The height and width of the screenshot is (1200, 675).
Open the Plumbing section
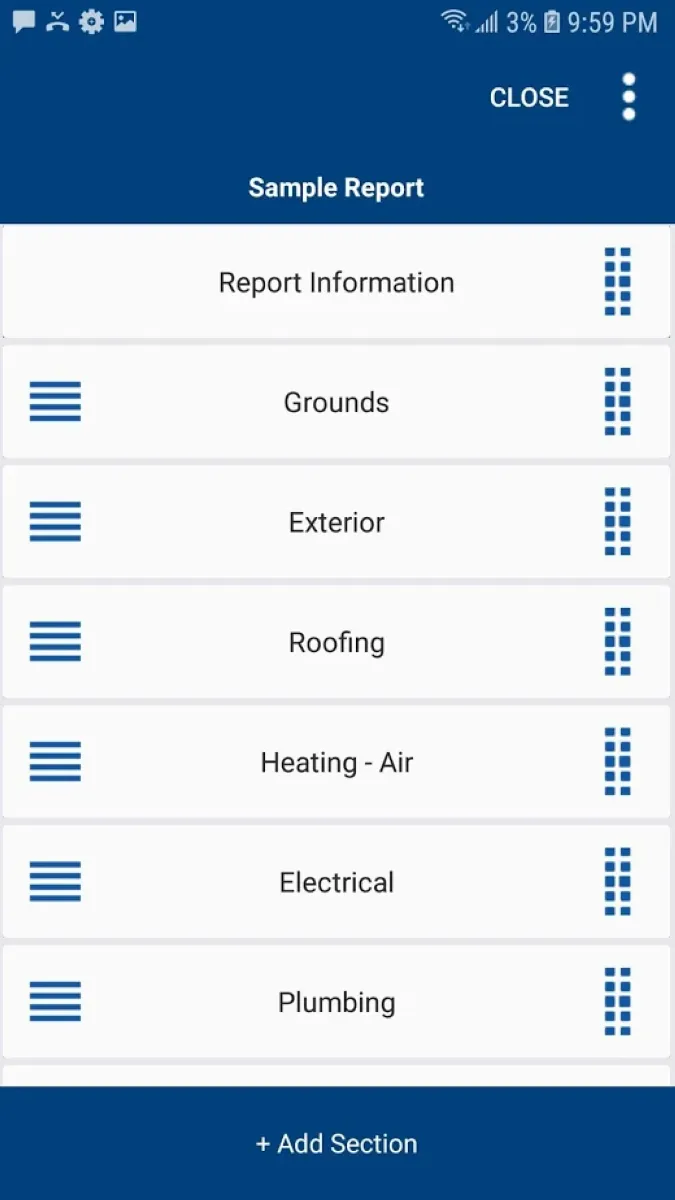point(336,1003)
